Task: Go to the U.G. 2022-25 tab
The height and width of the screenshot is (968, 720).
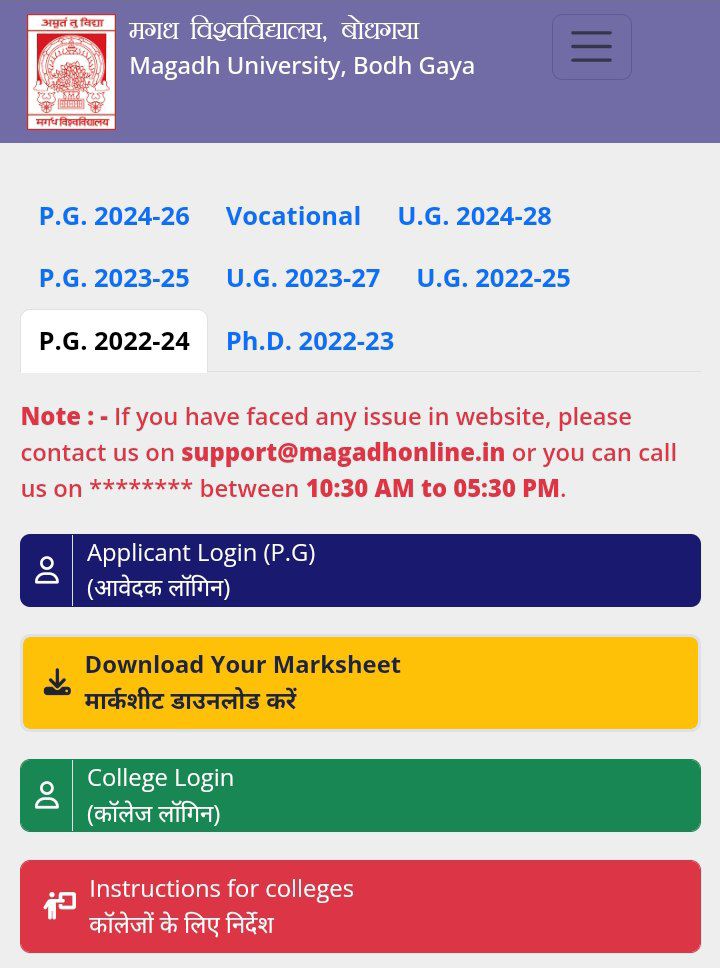Action: [493, 278]
